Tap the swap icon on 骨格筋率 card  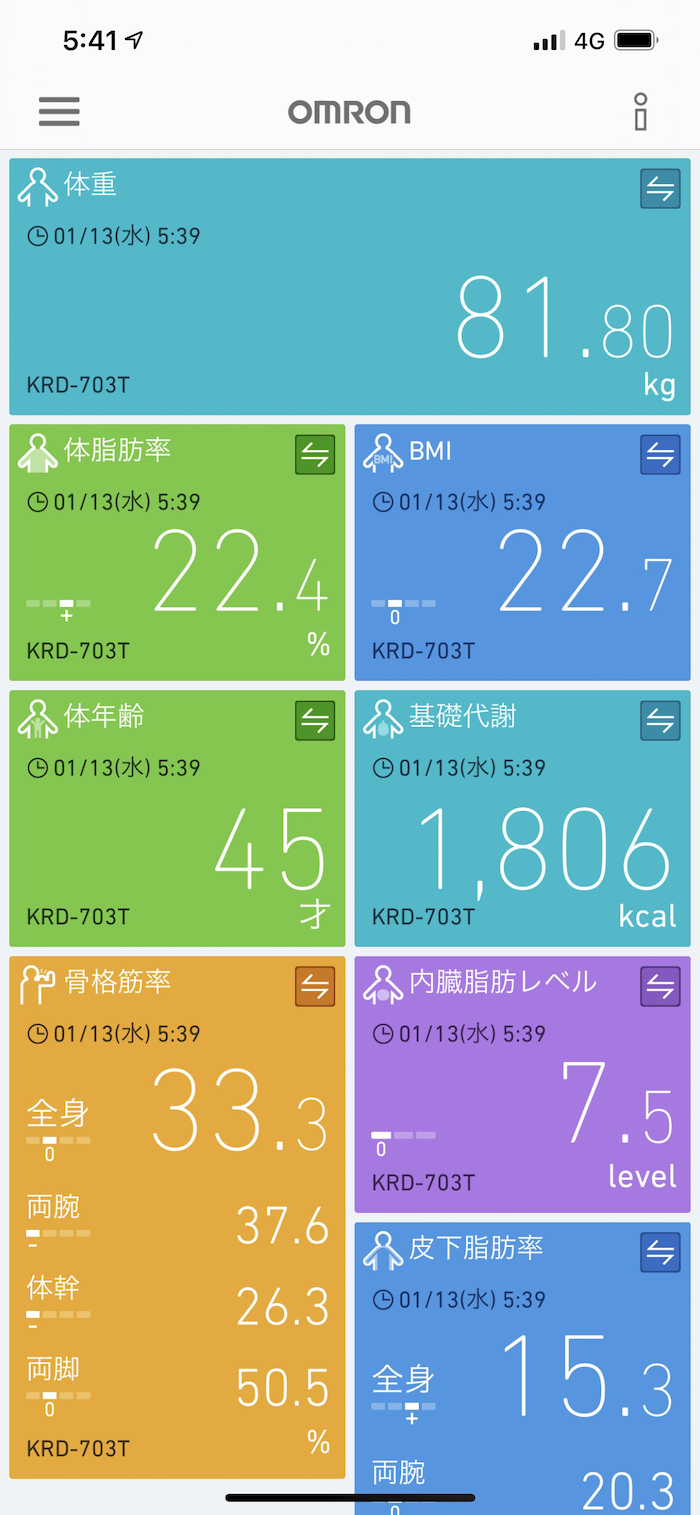[315, 987]
